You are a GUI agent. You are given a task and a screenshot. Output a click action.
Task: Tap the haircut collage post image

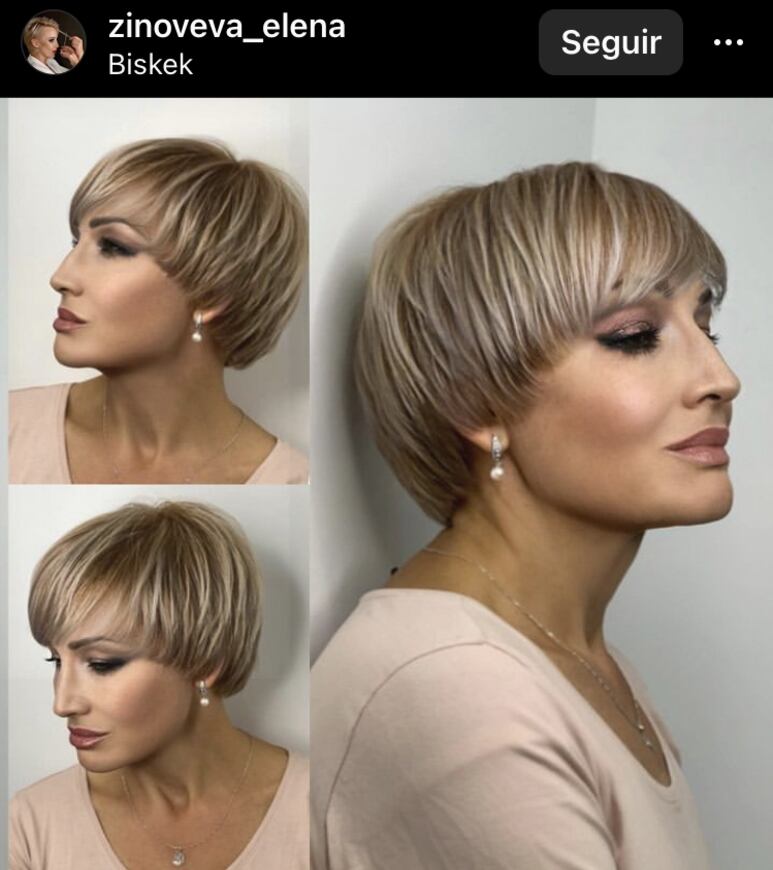(x=386, y=482)
